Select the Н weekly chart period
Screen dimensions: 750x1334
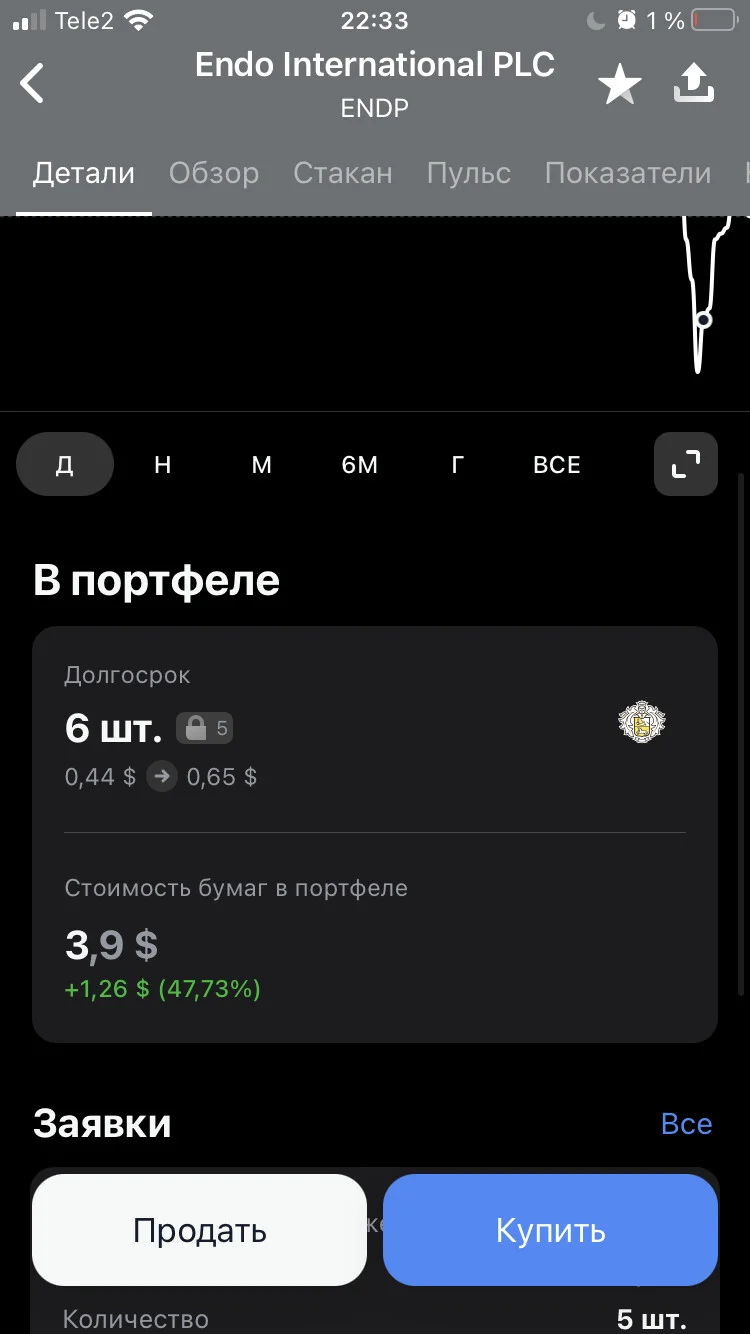click(x=163, y=465)
